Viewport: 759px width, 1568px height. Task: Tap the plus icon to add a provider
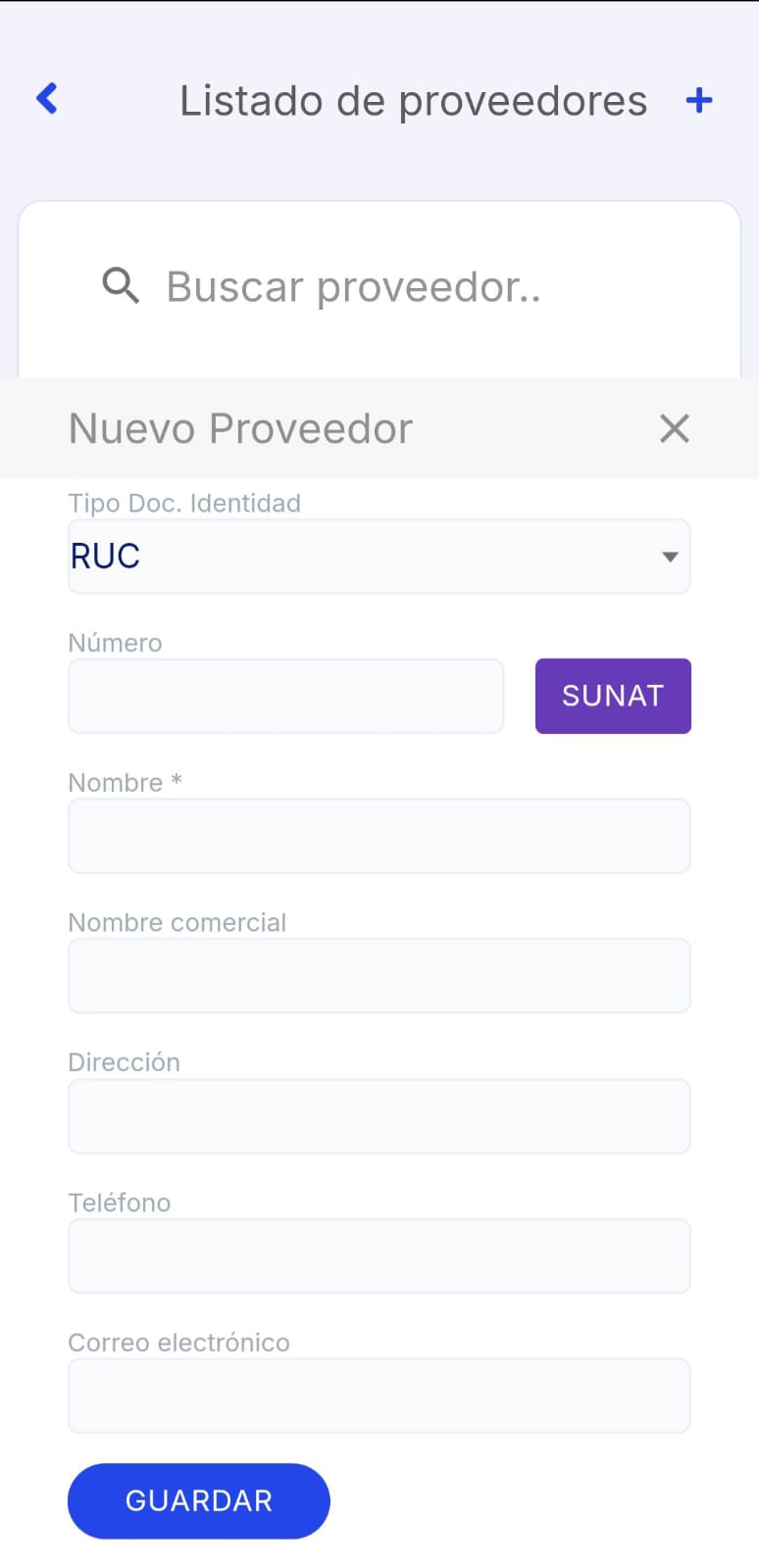coord(699,99)
